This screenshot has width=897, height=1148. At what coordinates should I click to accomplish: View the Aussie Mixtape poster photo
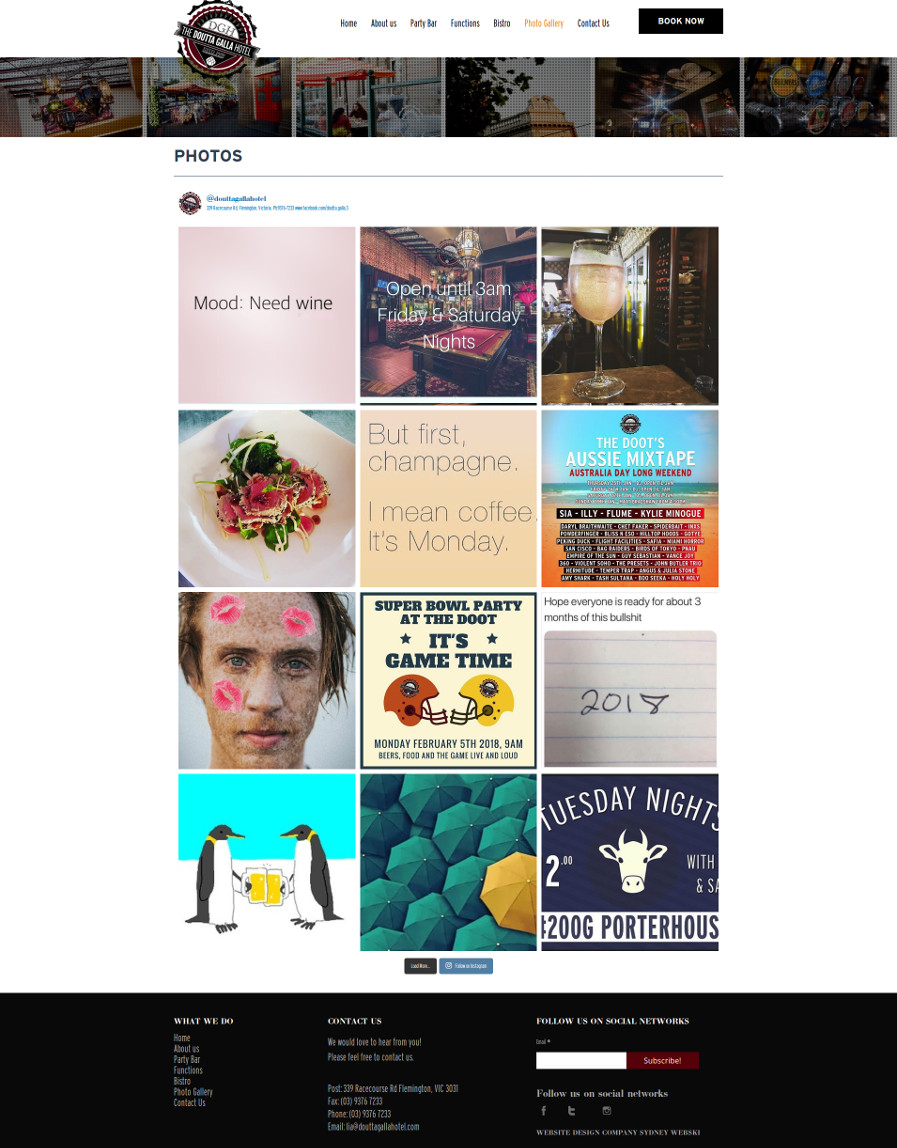click(x=630, y=498)
